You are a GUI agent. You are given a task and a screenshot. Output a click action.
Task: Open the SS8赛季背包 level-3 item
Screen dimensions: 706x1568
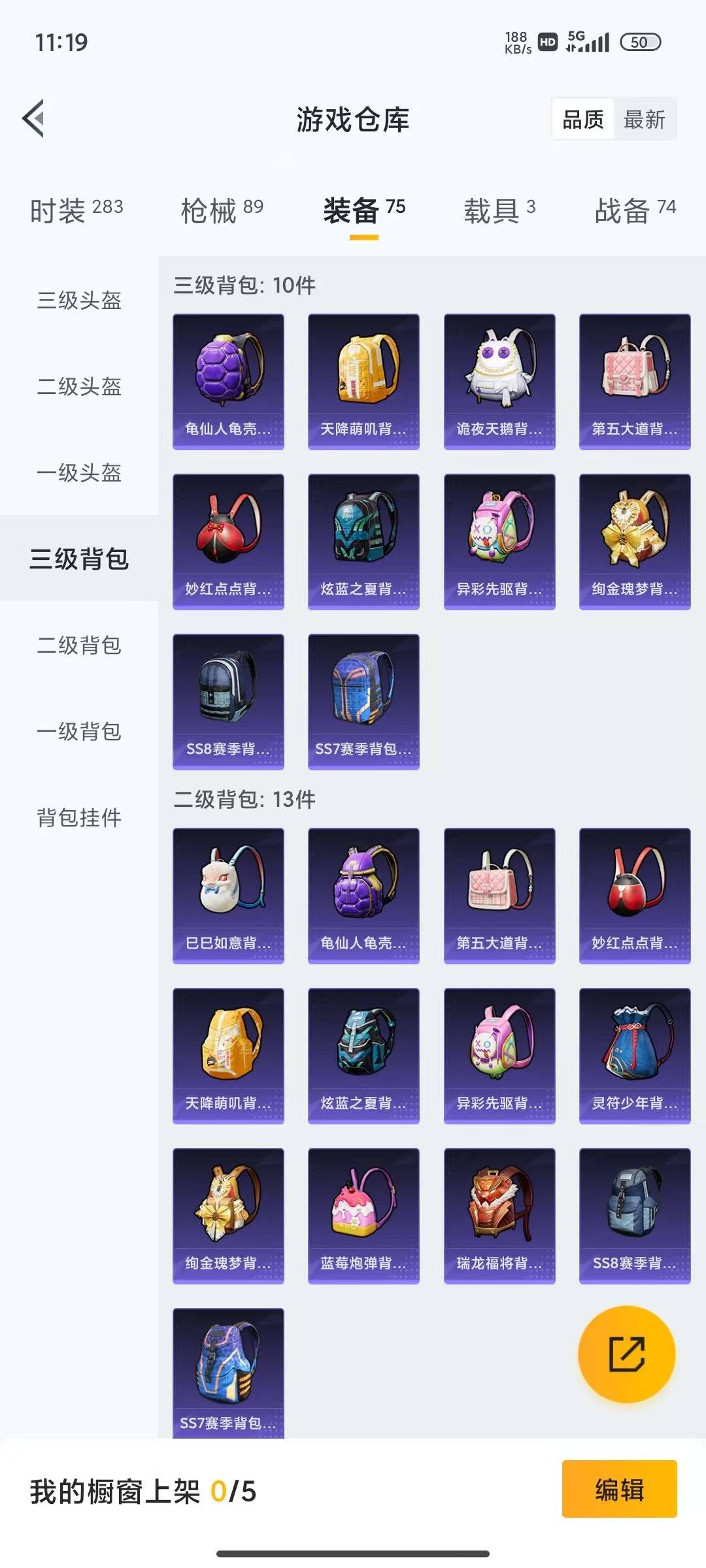point(228,702)
